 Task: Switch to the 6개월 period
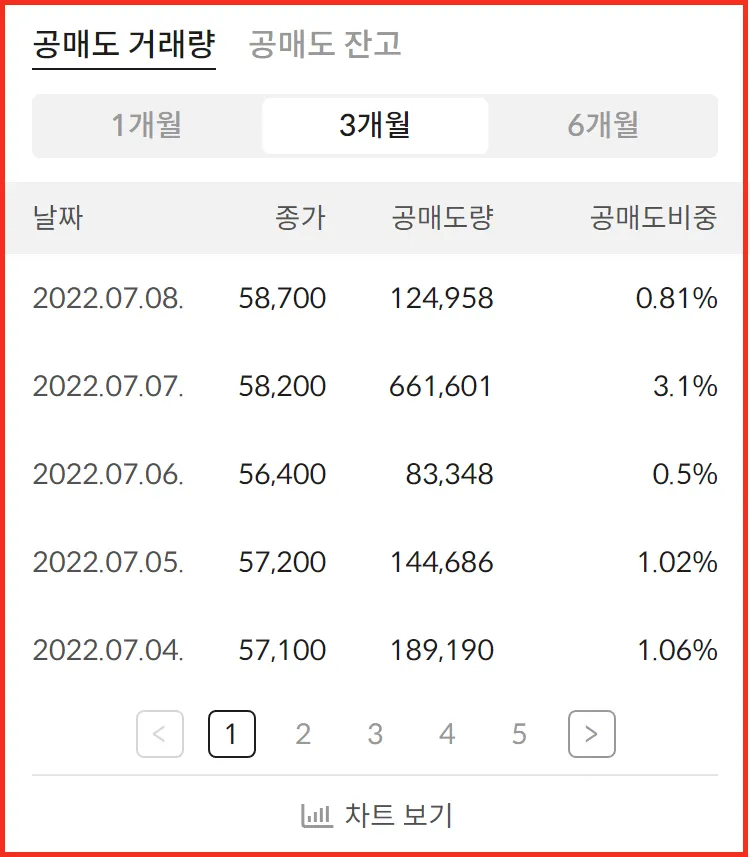pyautogui.click(x=603, y=126)
